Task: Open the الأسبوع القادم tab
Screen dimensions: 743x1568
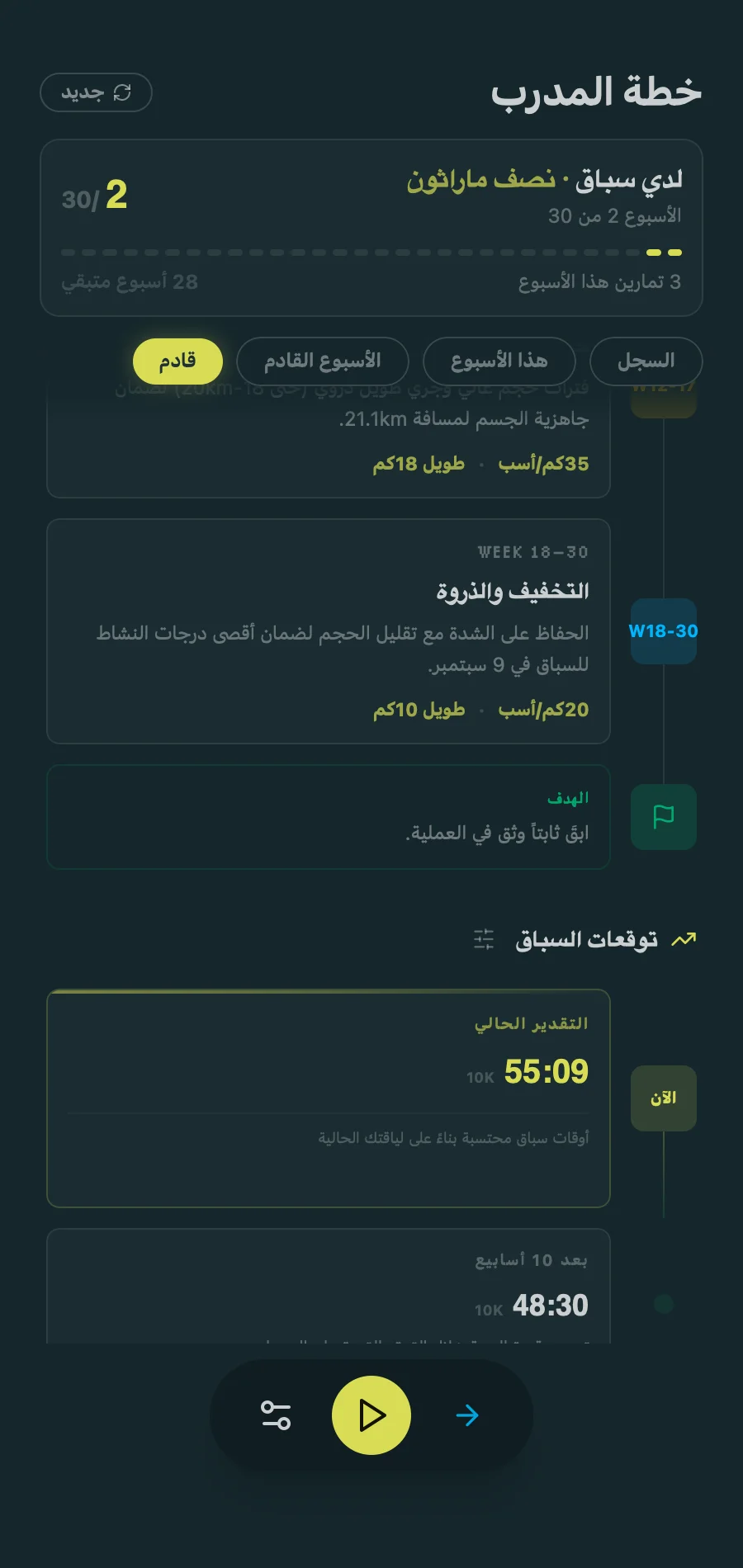Action: click(322, 361)
